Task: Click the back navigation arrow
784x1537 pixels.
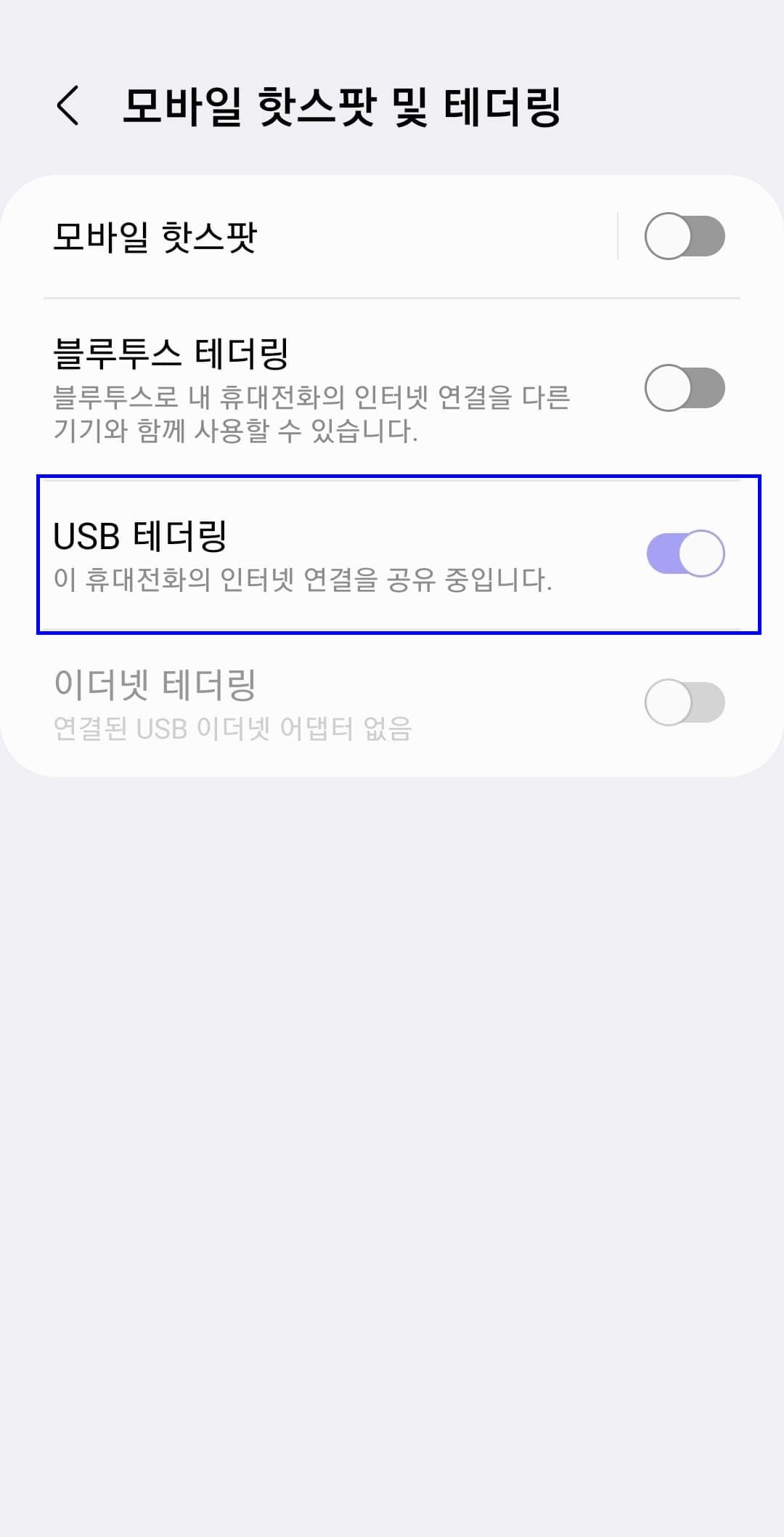Action: pyautogui.click(x=69, y=104)
